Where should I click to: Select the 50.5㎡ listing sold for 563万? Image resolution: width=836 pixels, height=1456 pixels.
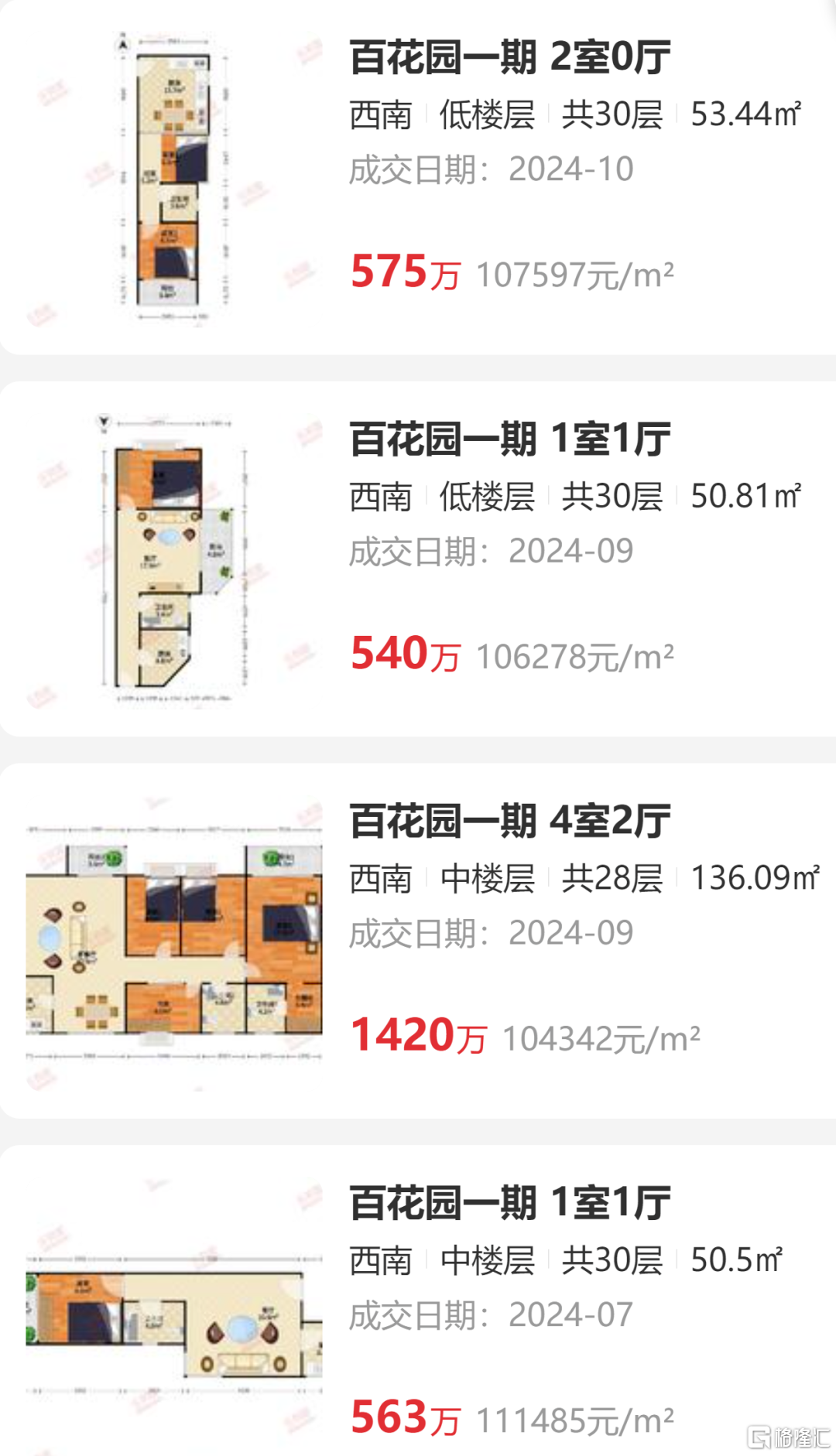pos(509,1204)
